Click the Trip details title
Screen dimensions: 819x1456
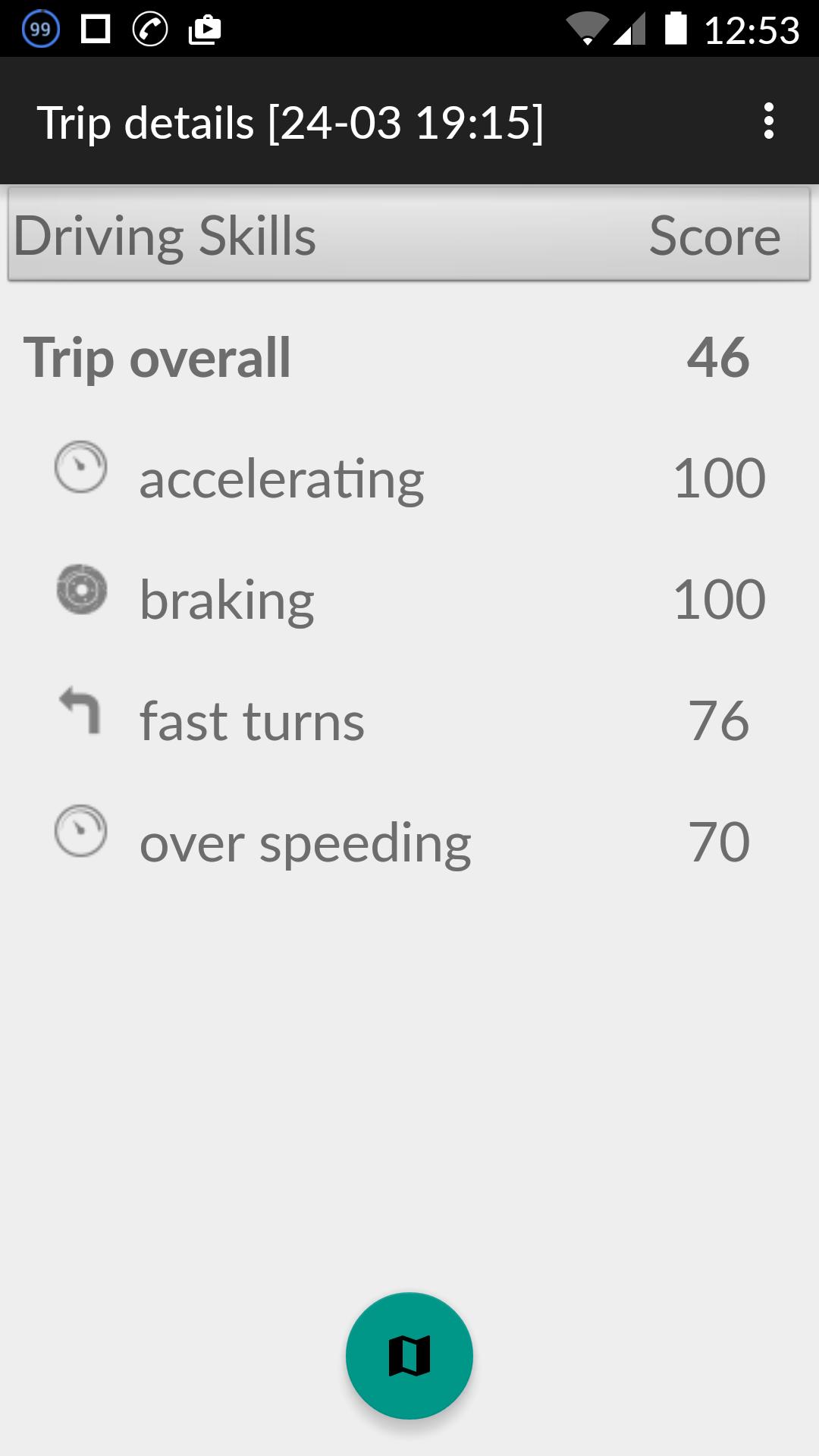coord(290,121)
